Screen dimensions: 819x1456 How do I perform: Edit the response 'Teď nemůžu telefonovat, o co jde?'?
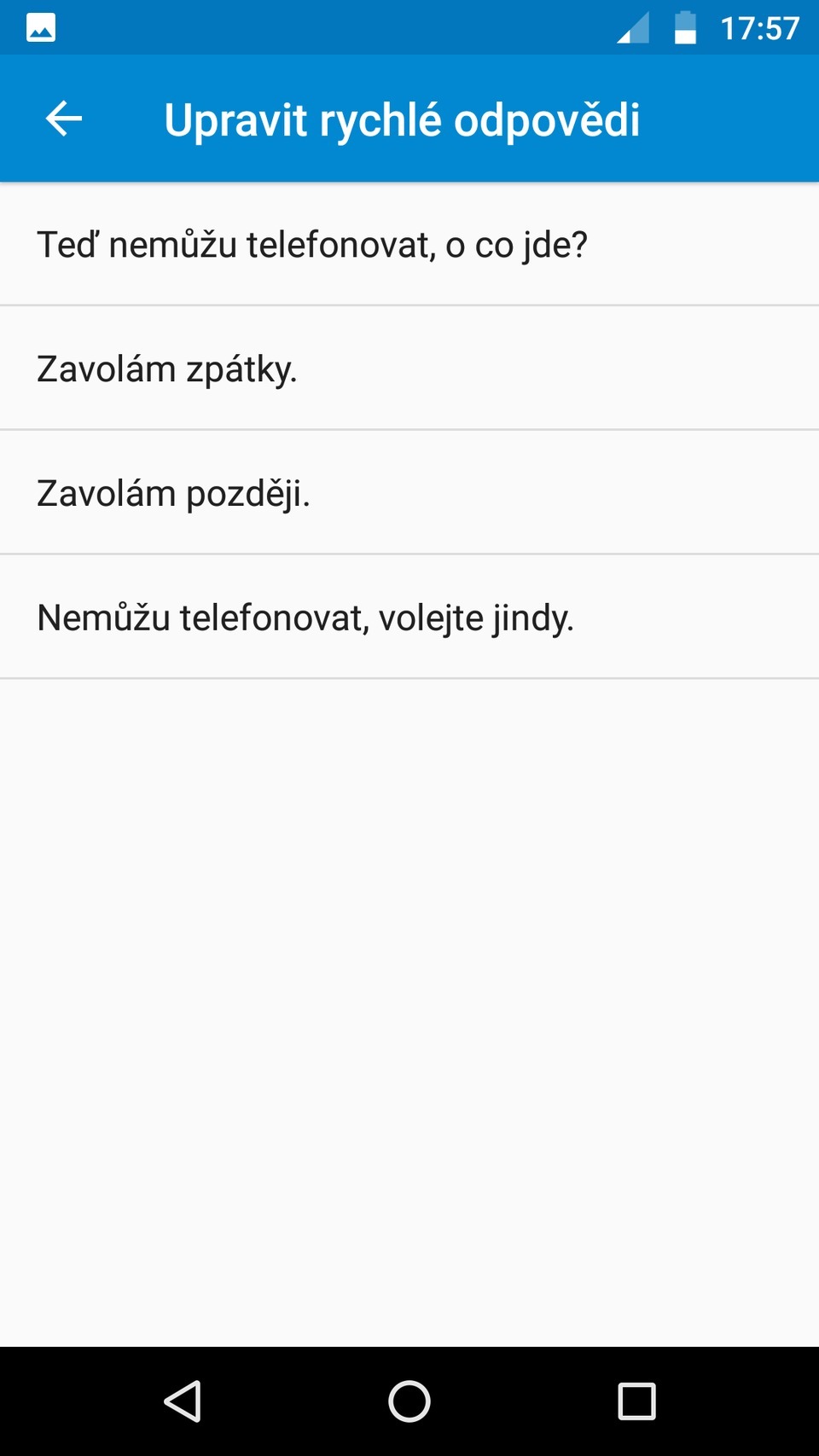pyautogui.click(x=312, y=244)
